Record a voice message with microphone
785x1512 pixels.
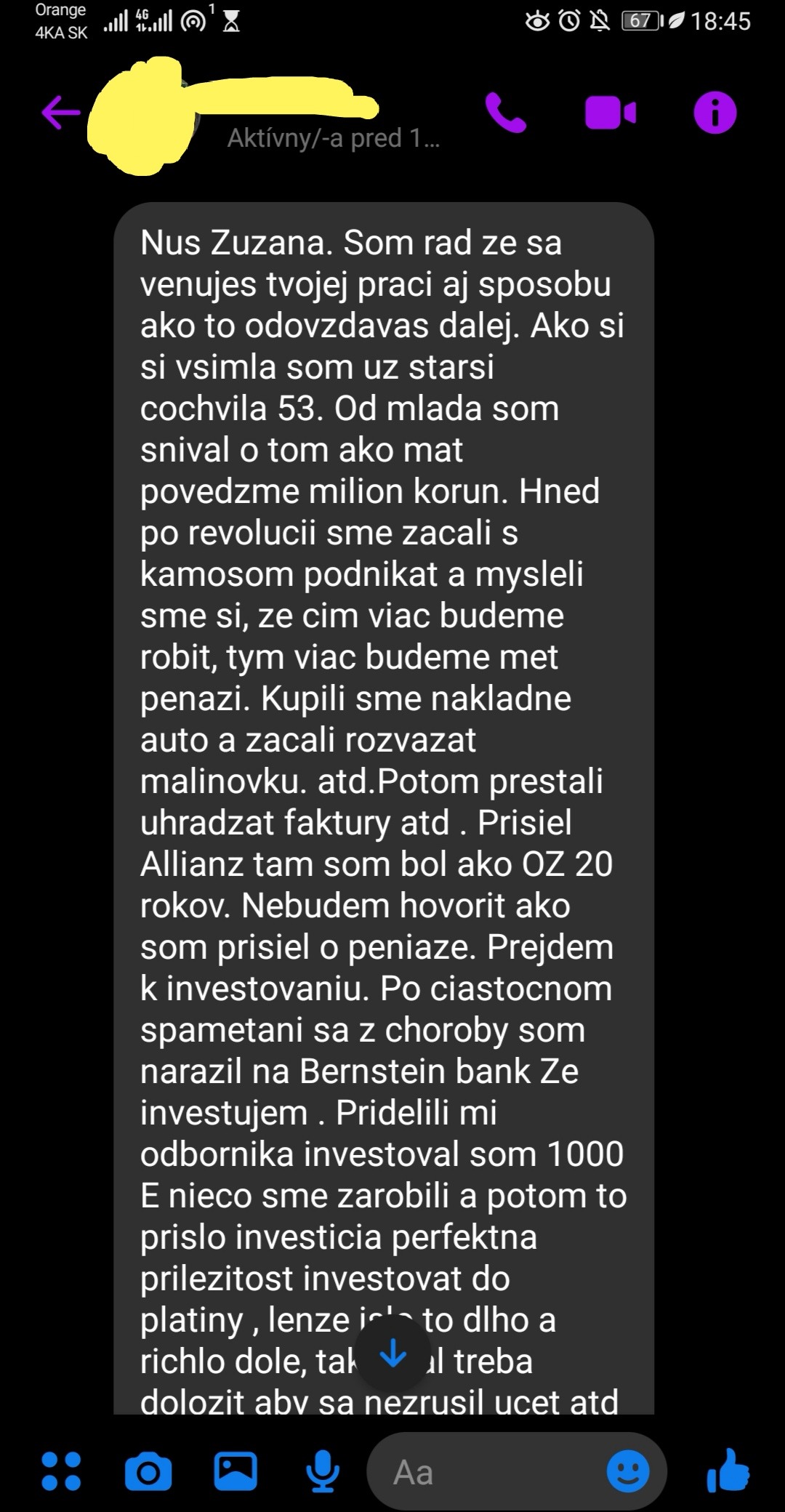point(322,1471)
